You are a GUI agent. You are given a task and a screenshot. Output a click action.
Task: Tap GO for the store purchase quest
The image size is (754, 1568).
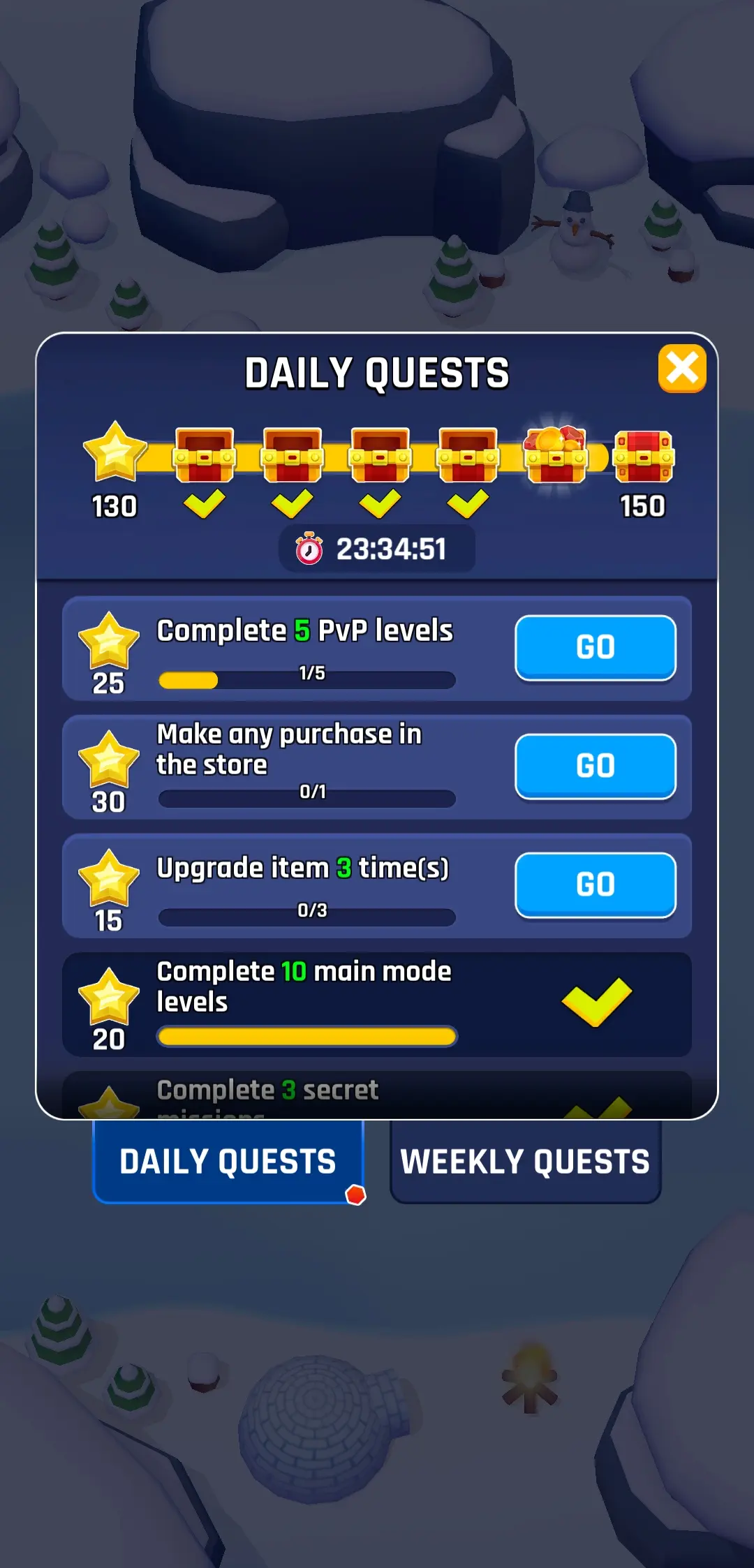[x=595, y=766]
